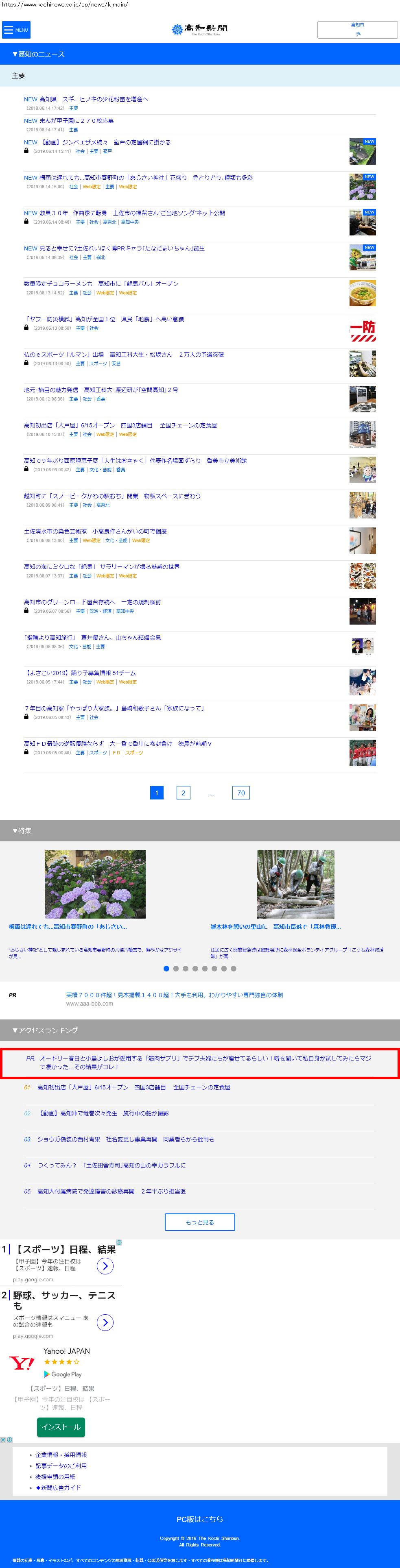
Task: Tap the インストール button for Yahoo! JAPAN
Action: [x=61, y=1427]
